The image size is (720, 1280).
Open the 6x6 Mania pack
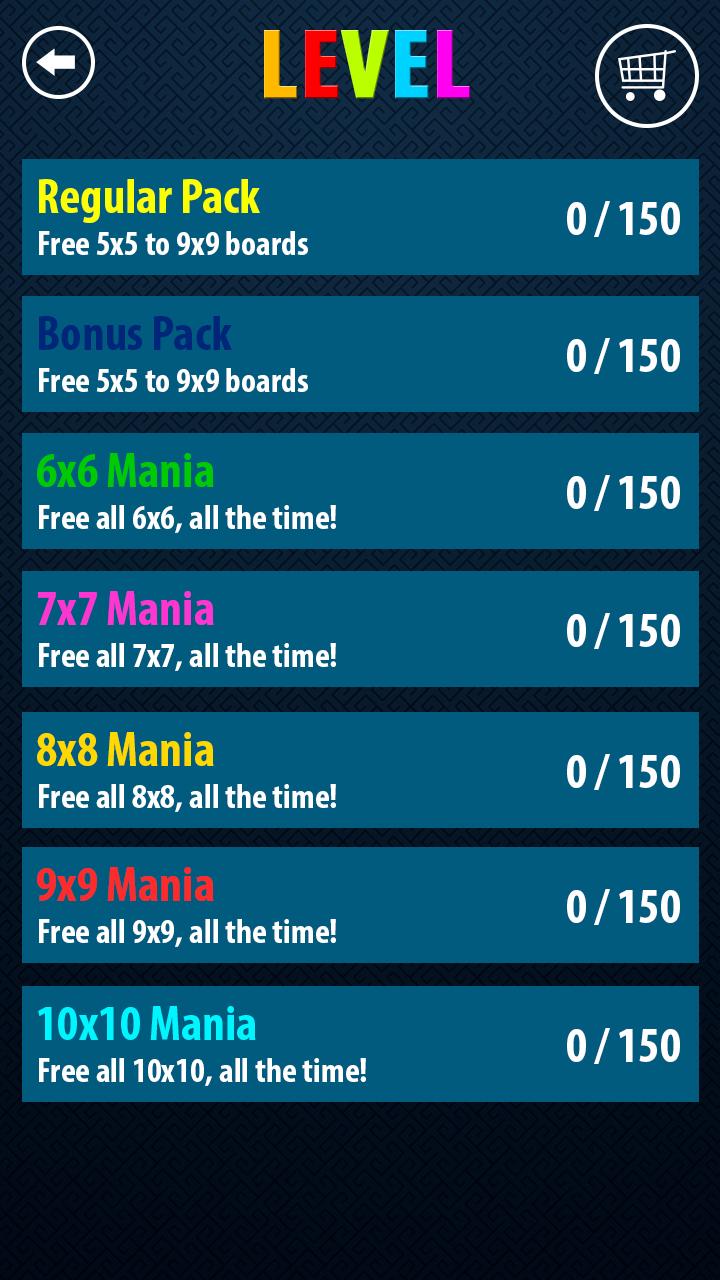coord(360,491)
